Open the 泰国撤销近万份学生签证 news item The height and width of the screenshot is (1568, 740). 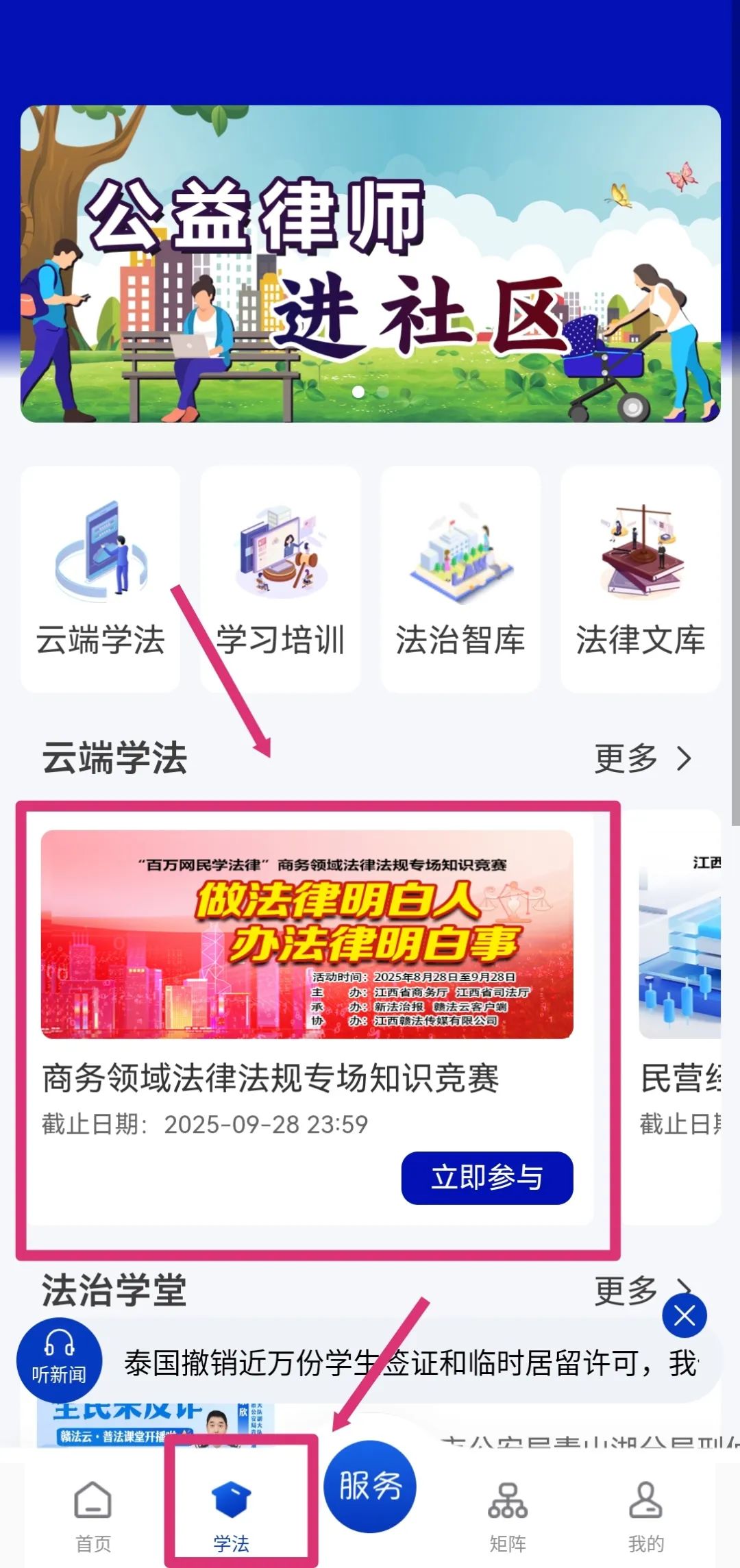pos(410,1363)
